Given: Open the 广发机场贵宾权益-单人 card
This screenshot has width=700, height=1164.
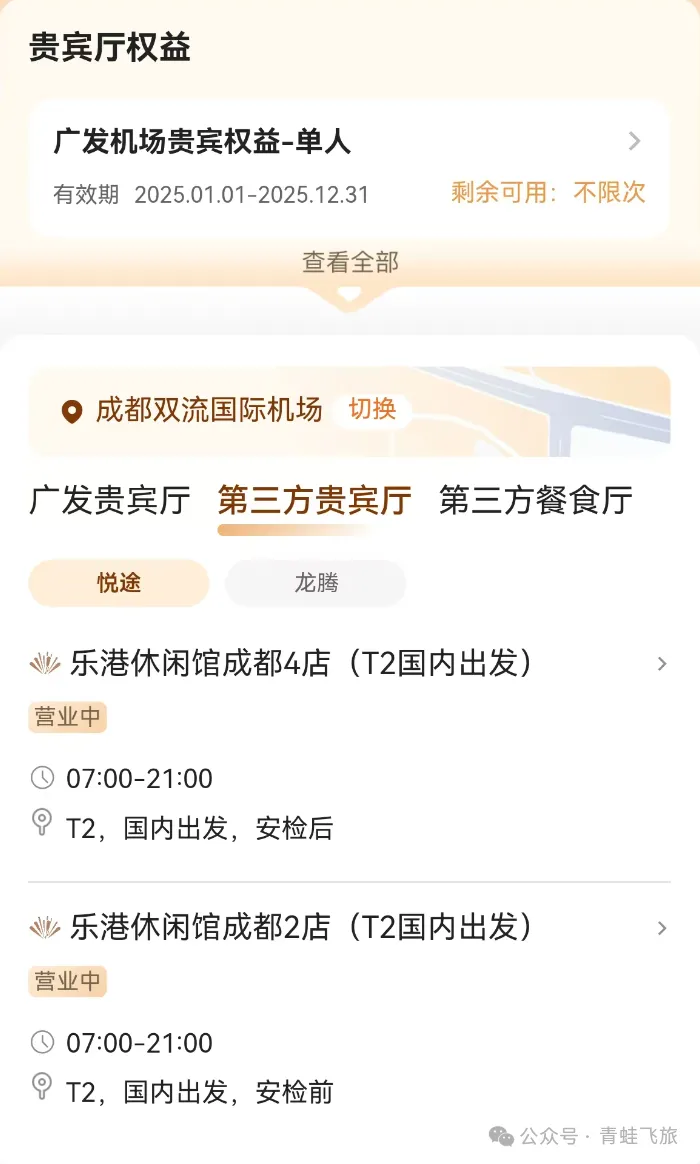Looking at the screenshot, I should [349, 167].
